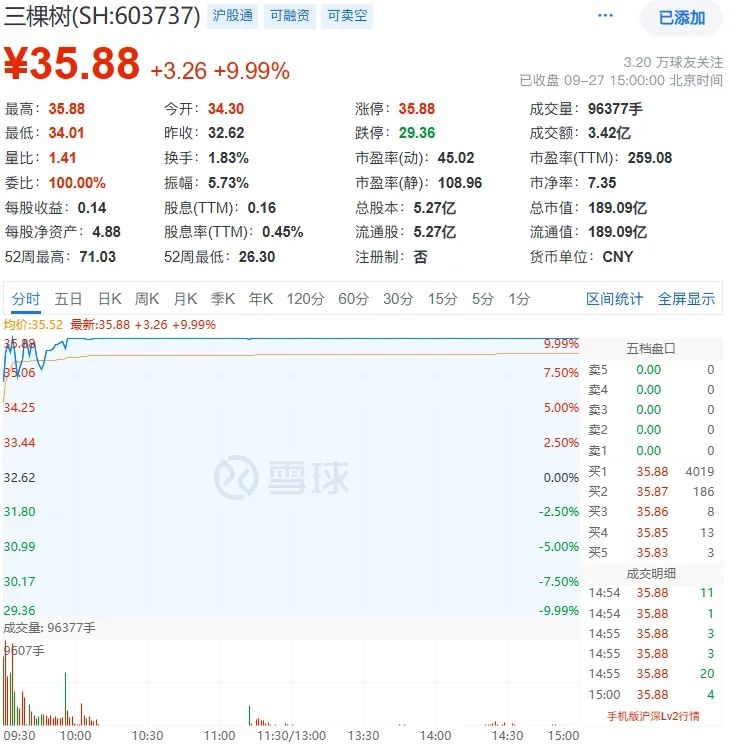Choose the 15分 interval
This screenshot has height=746, width=736.
tap(442, 298)
